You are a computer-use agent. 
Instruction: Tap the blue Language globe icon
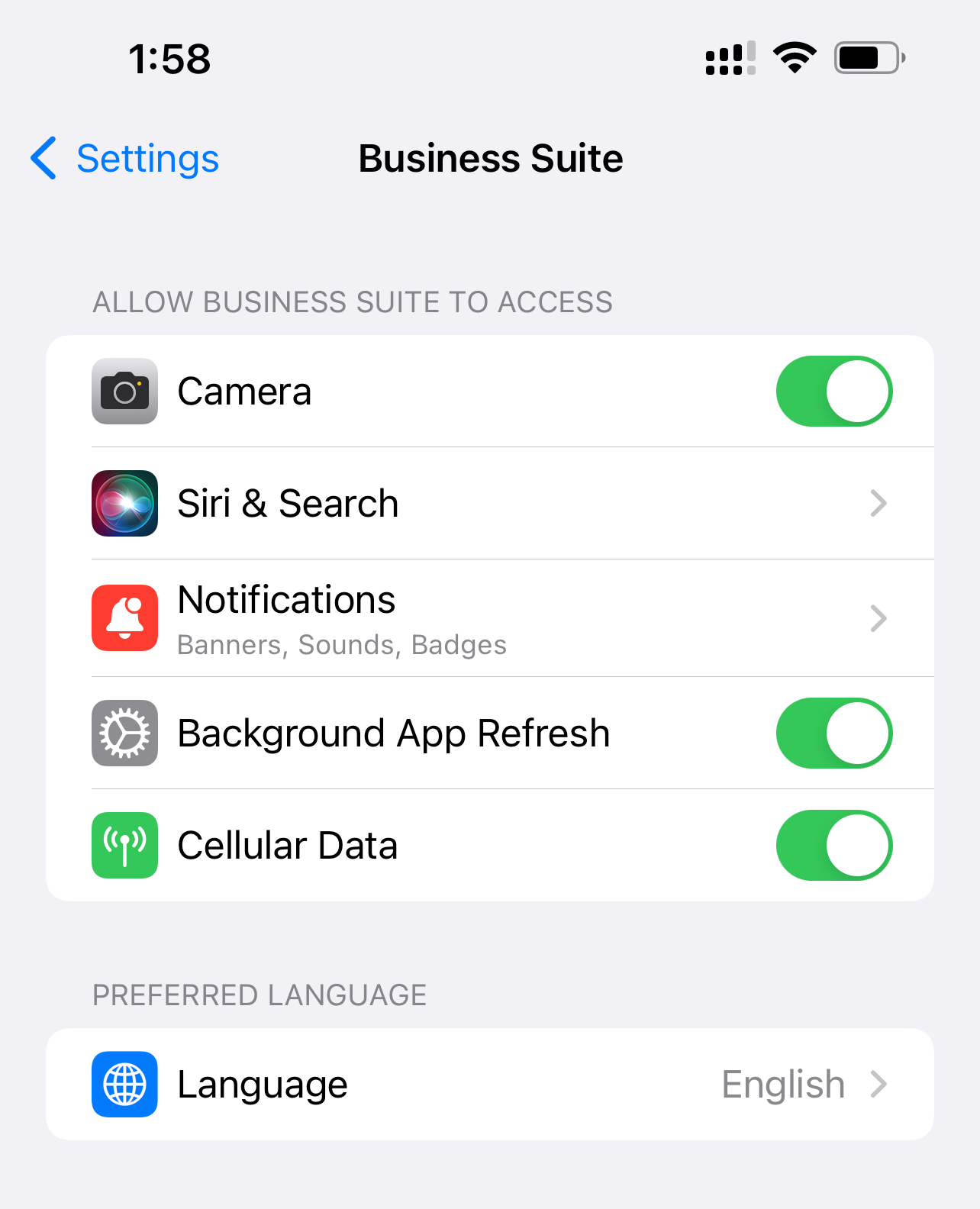coord(124,1085)
